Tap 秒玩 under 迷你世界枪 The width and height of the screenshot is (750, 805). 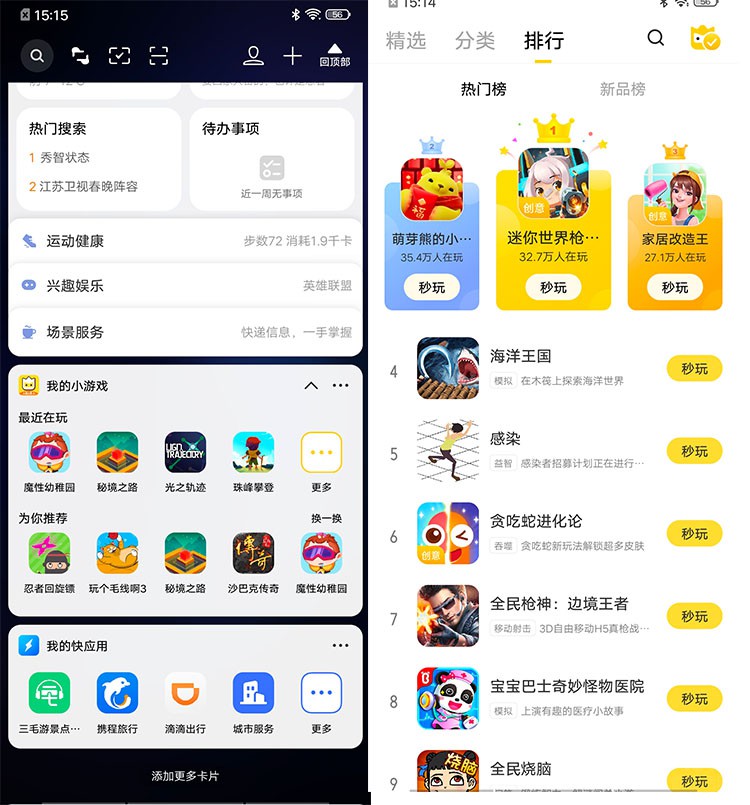pos(553,287)
